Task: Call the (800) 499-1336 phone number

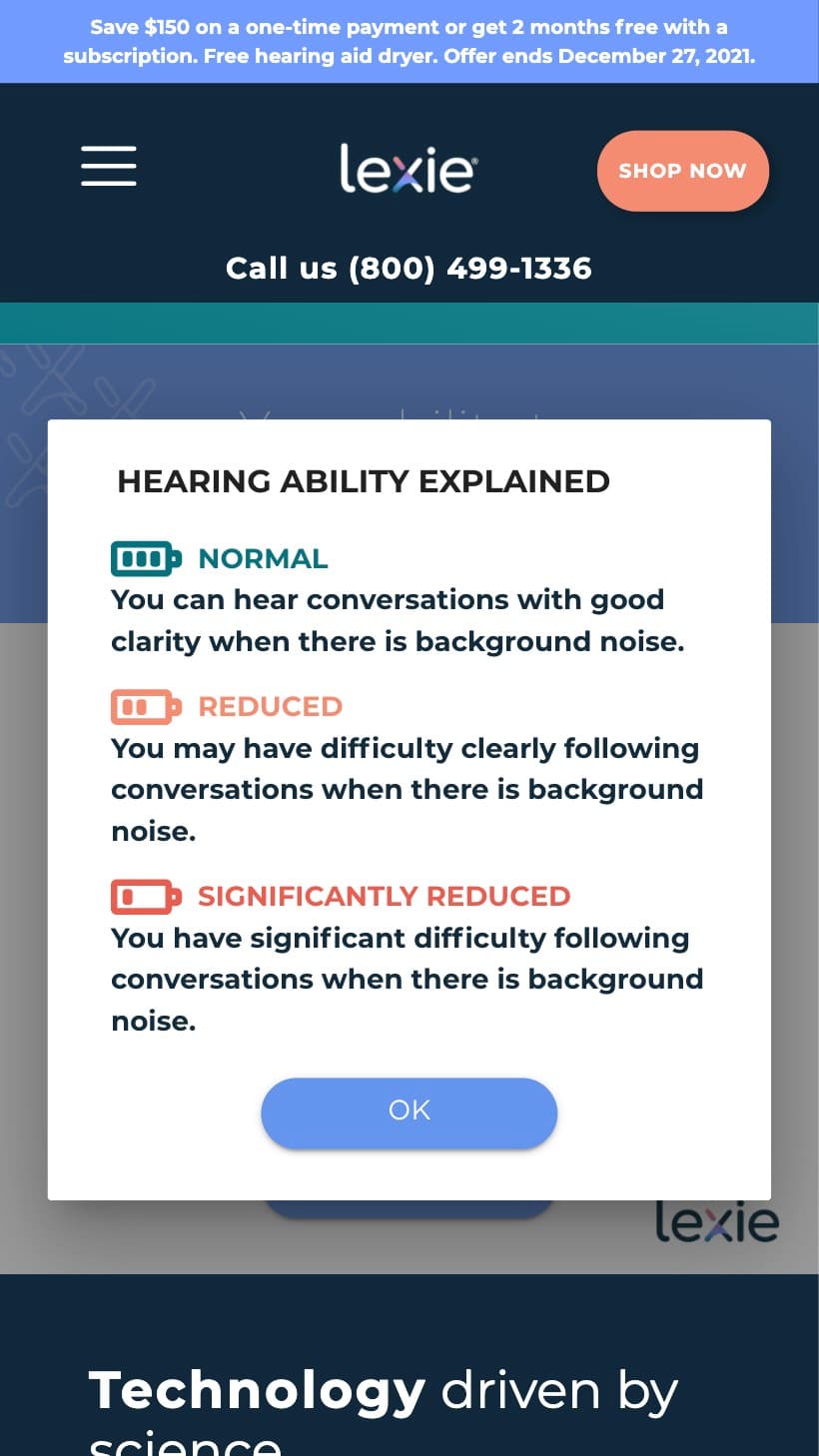Action: (x=409, y=269)
